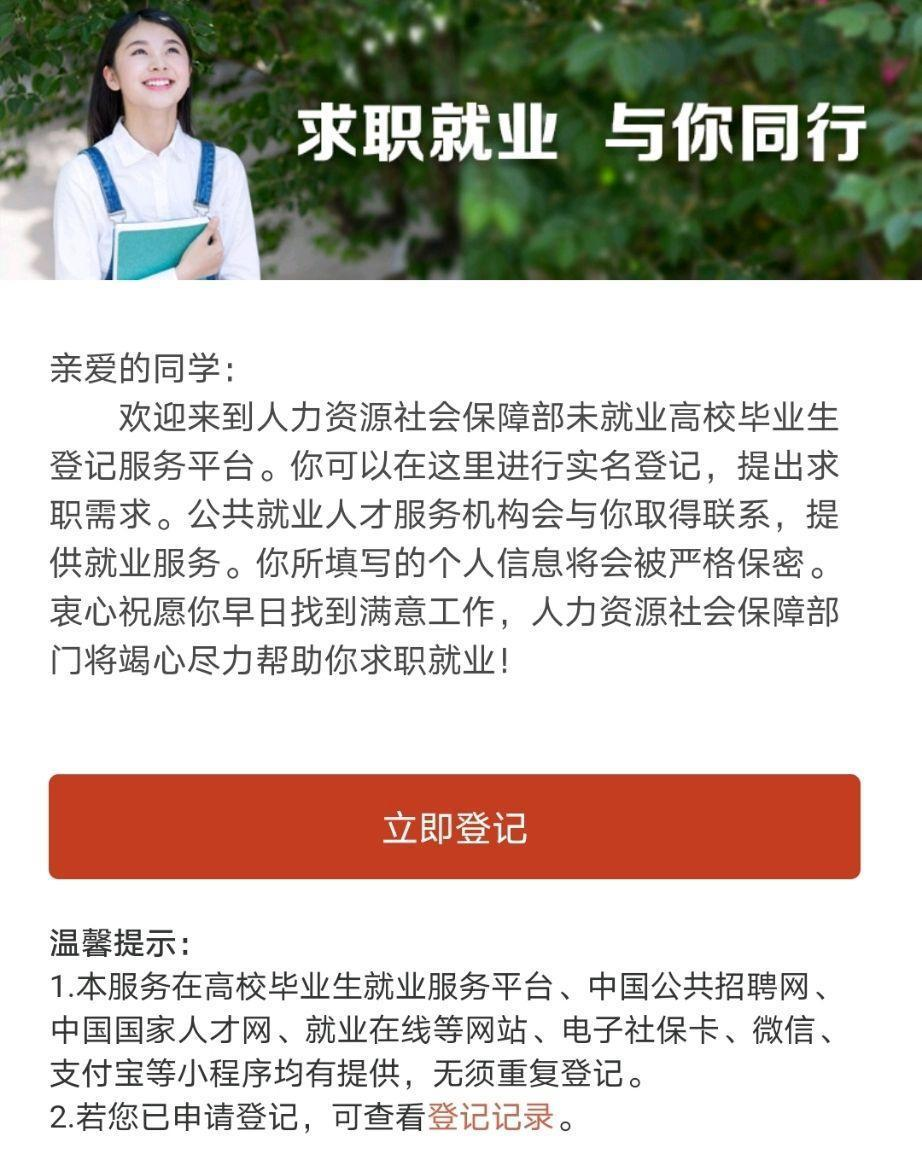Image resolution: width=922 pixels, height=1164 pixels.
Task: Tap the 立即登记 button
Action: pyautogui.click(x=454, y=827)
